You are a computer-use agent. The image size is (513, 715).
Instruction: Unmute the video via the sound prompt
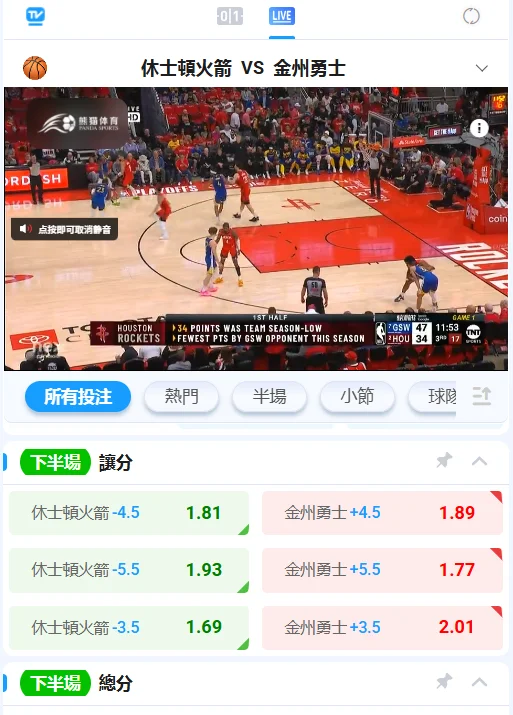64,229
